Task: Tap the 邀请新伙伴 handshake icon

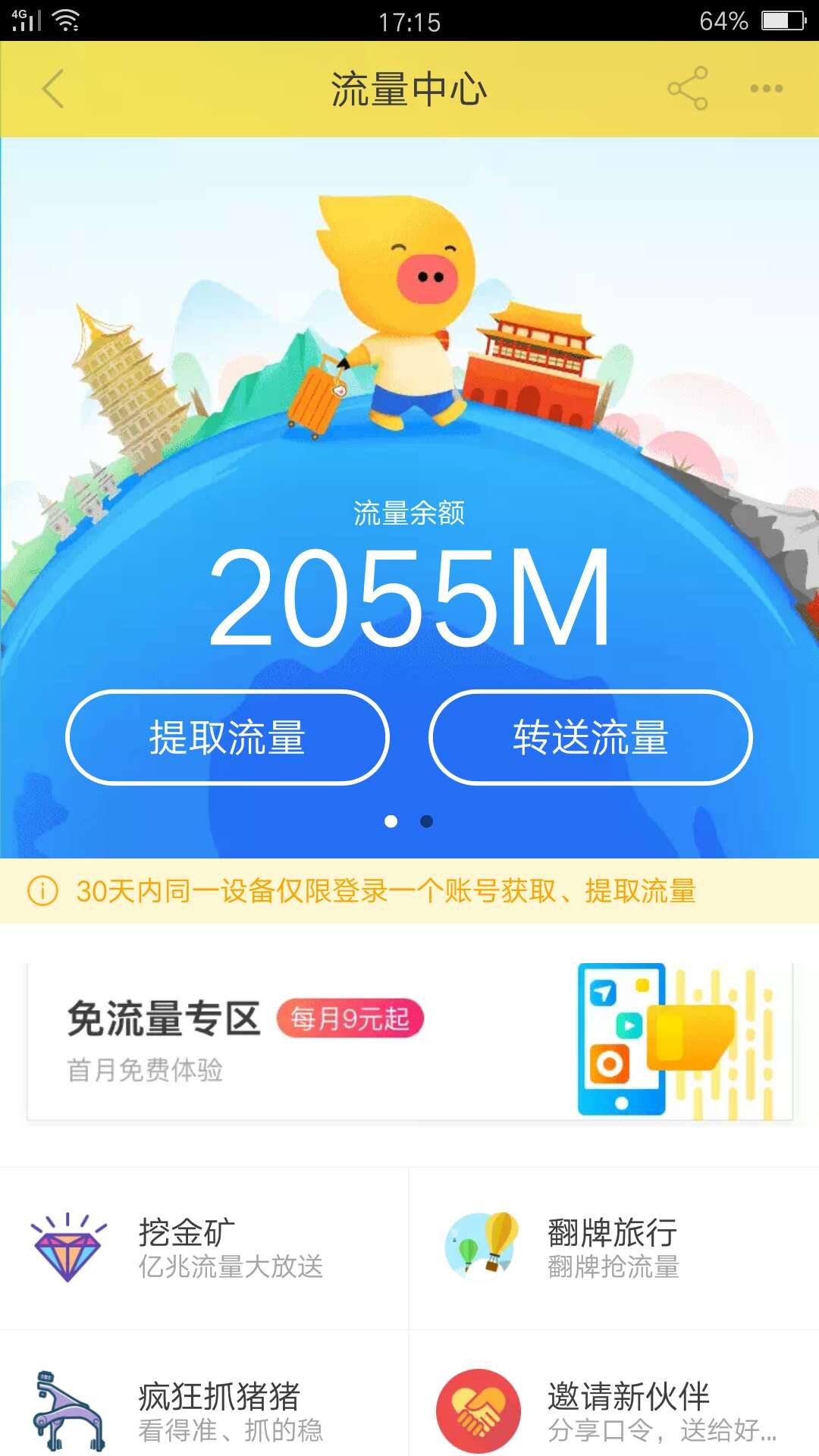Action: pyautogui.click(x=478, y=1407)
